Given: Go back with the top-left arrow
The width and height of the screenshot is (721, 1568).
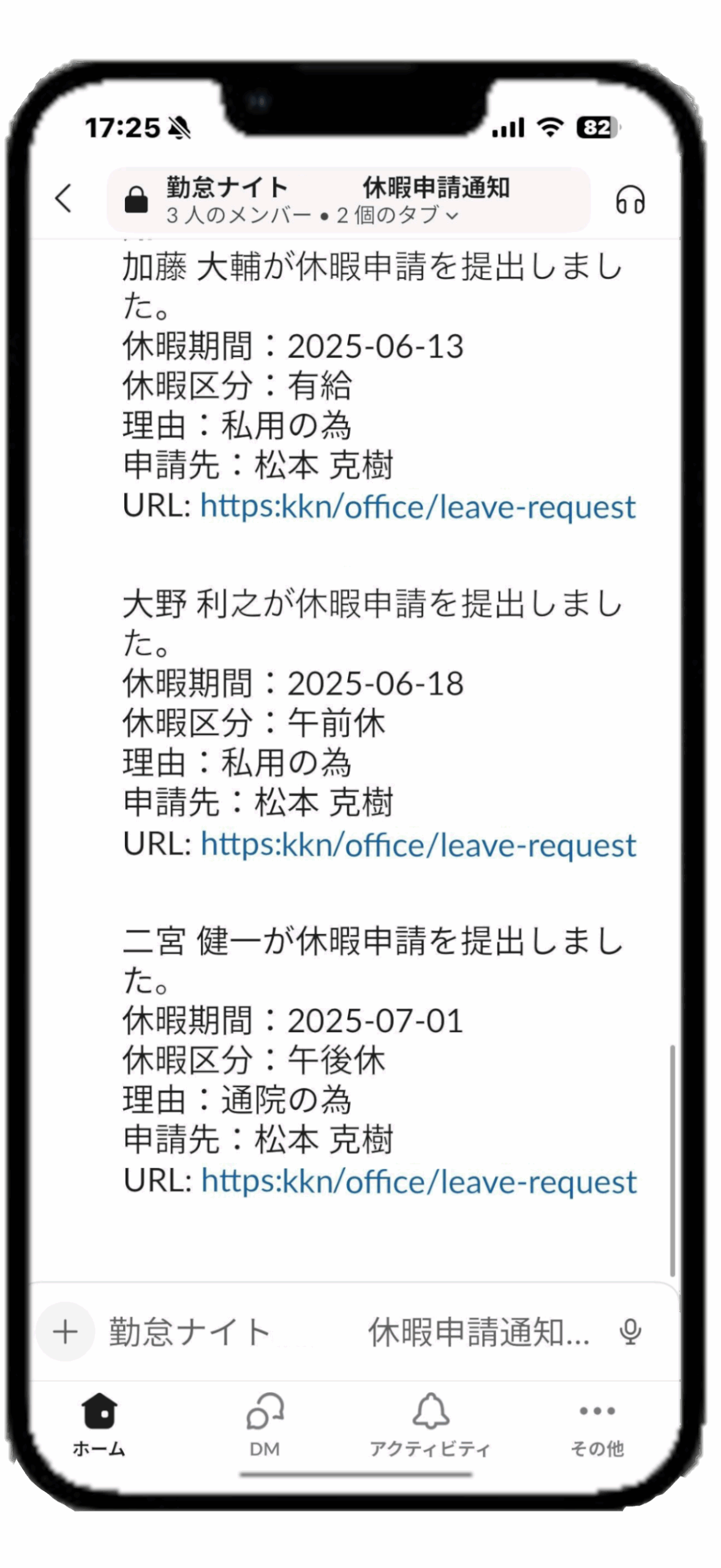Looking at the screenshot, I should (63, 199).
